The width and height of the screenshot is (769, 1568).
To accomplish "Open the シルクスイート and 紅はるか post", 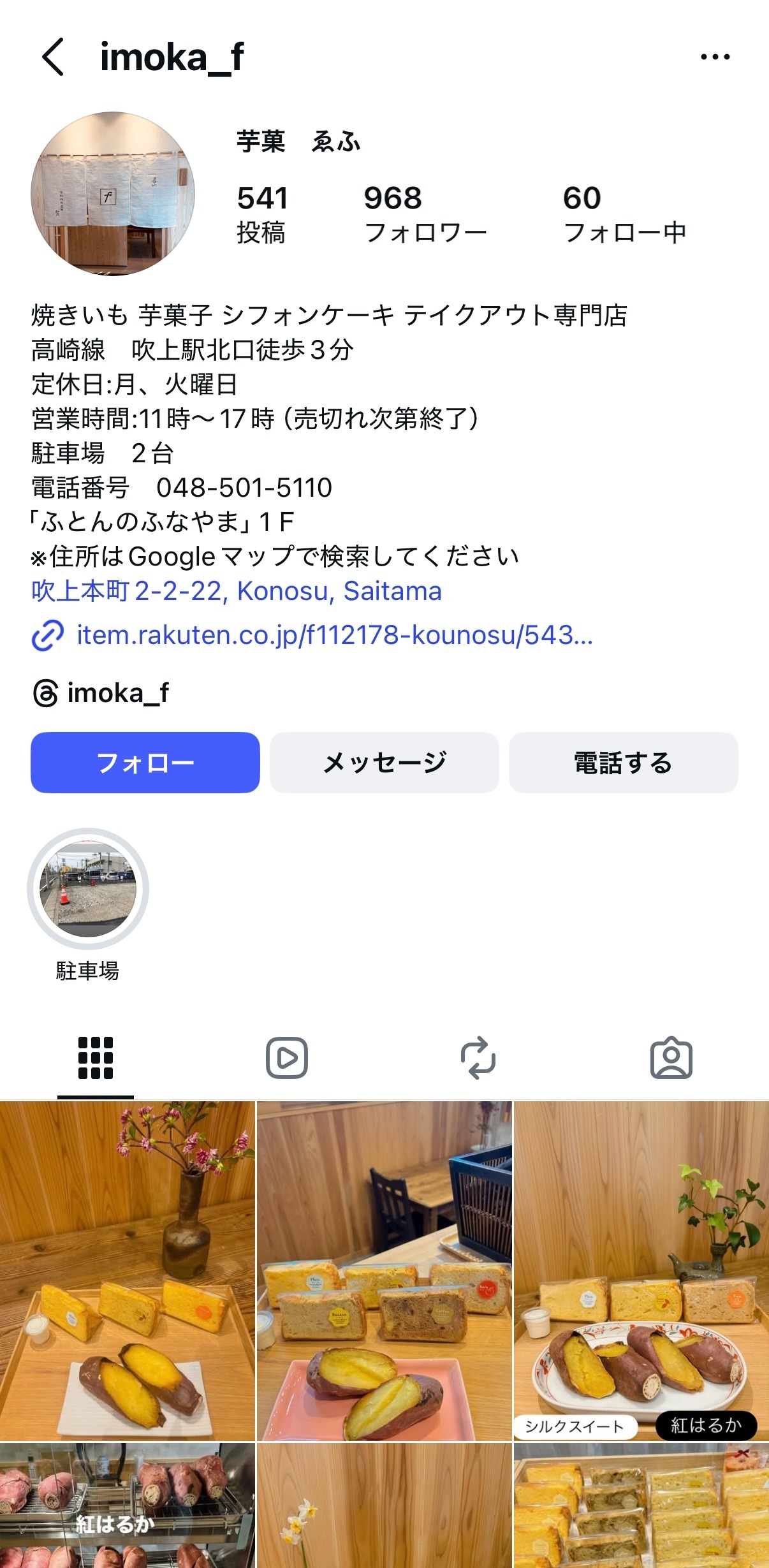I will pyautogui.click(x=641, y=1270).
